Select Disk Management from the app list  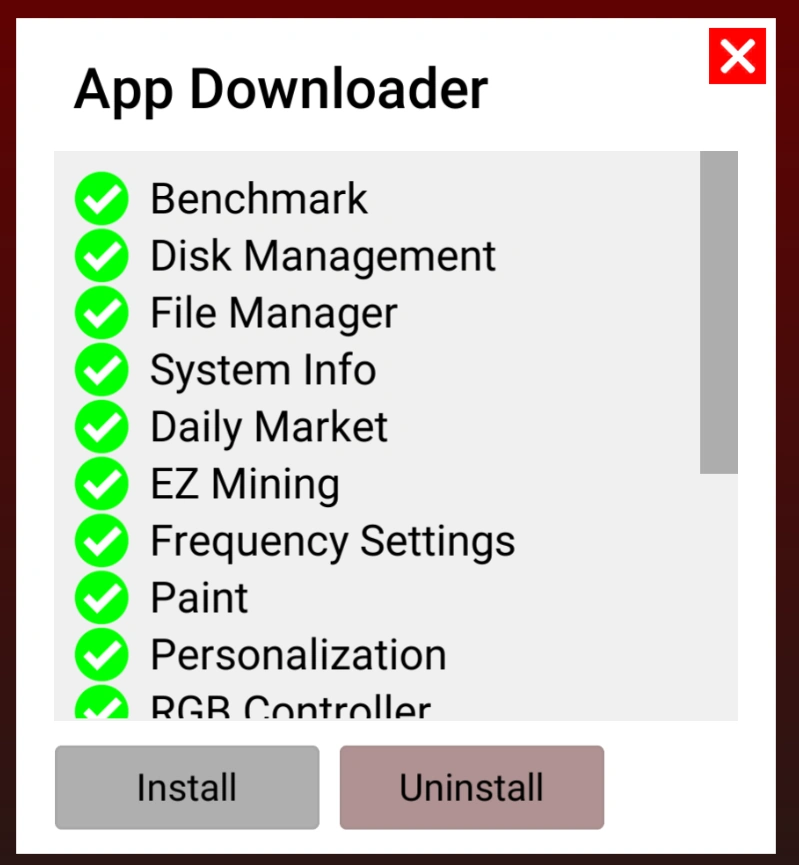[322, 255]
